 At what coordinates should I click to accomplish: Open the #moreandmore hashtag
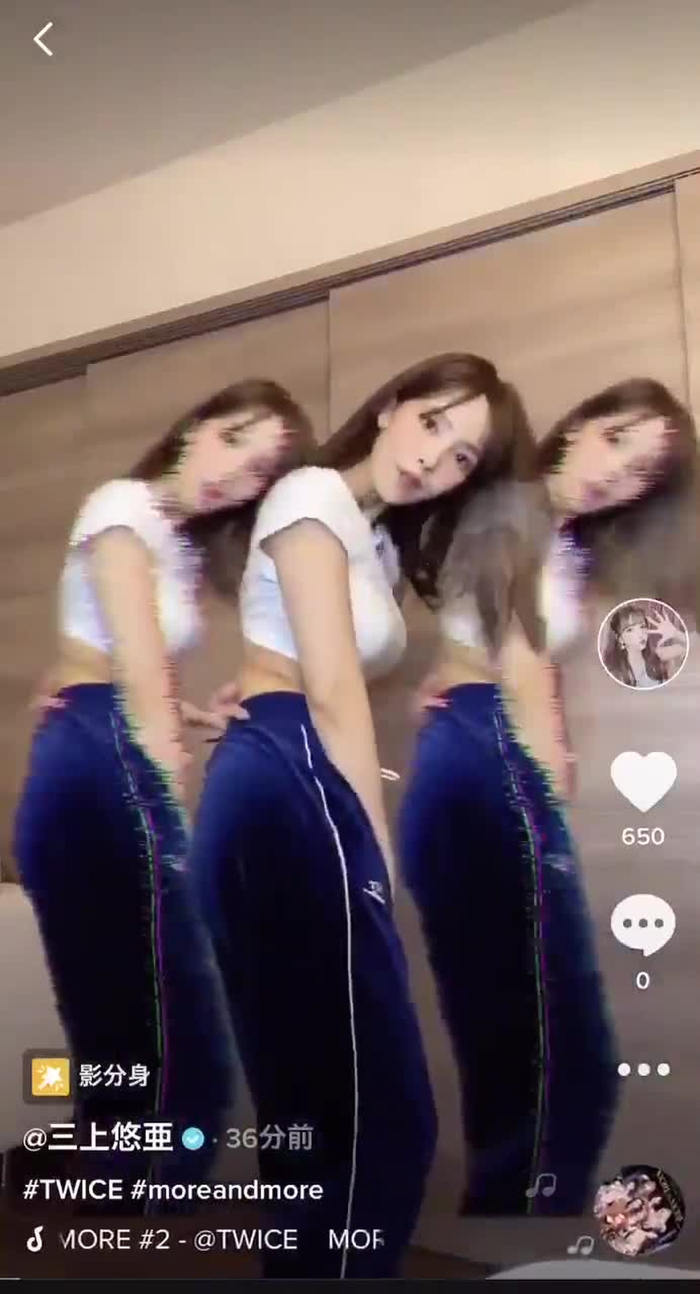[227, 1190]
